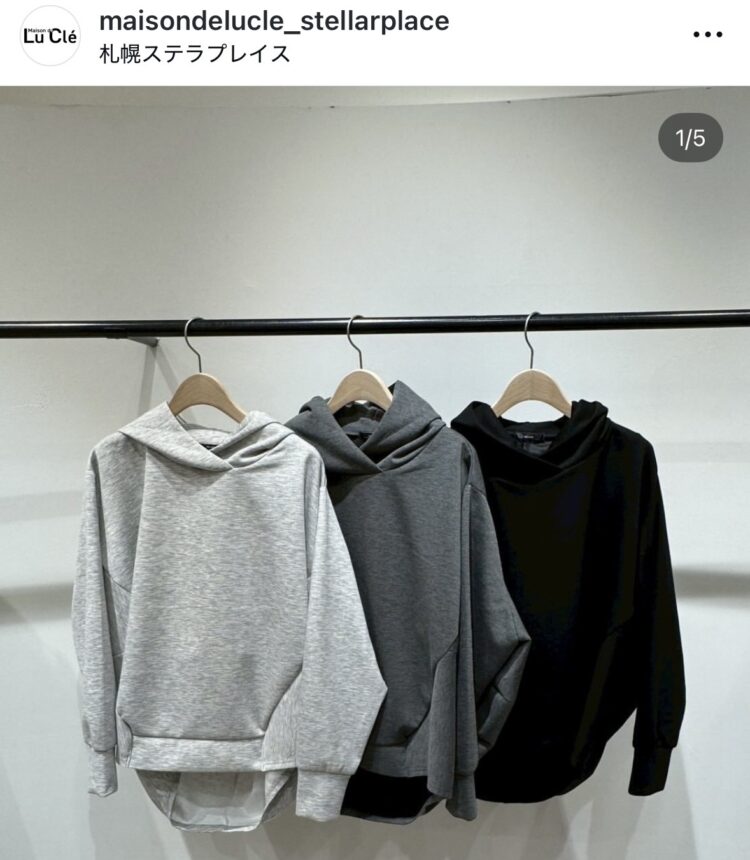Open the Maison de Lu Clé profile picture

(x=50, y=36)
